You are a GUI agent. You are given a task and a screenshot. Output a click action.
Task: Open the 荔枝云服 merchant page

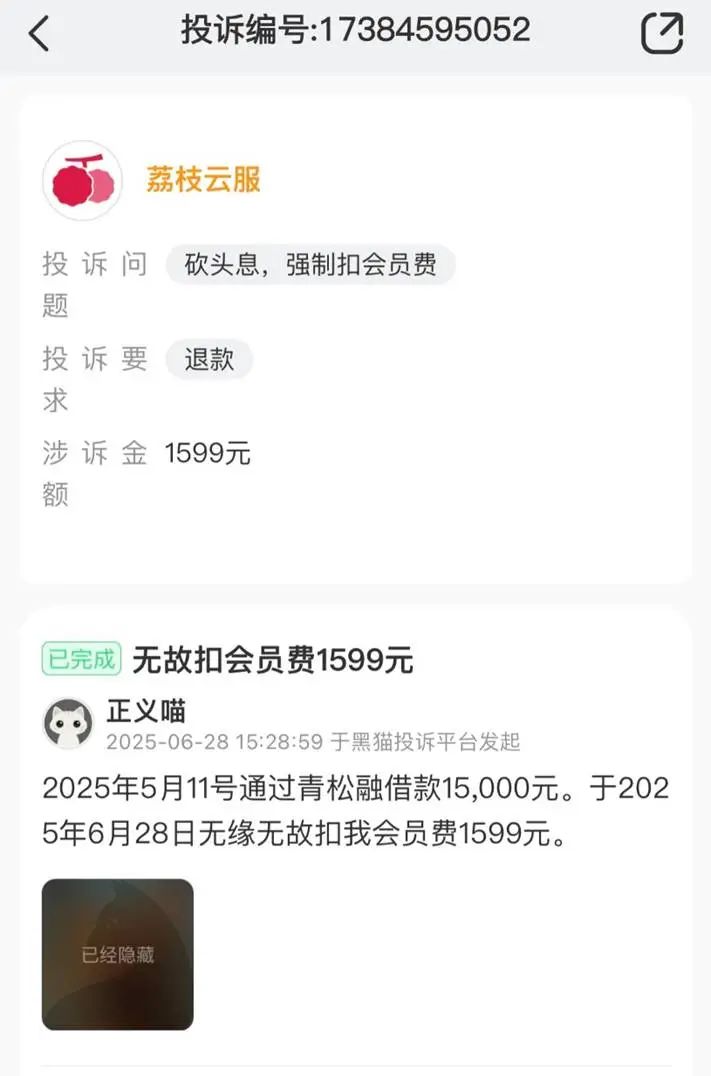click(203, 180)
